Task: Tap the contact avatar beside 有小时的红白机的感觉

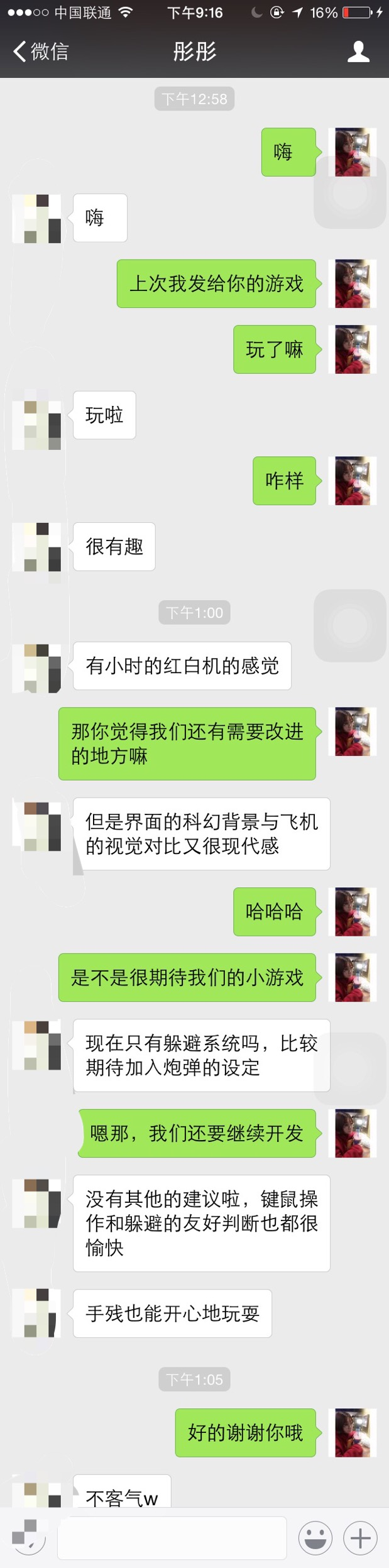Action: click(x=38, y=667)
